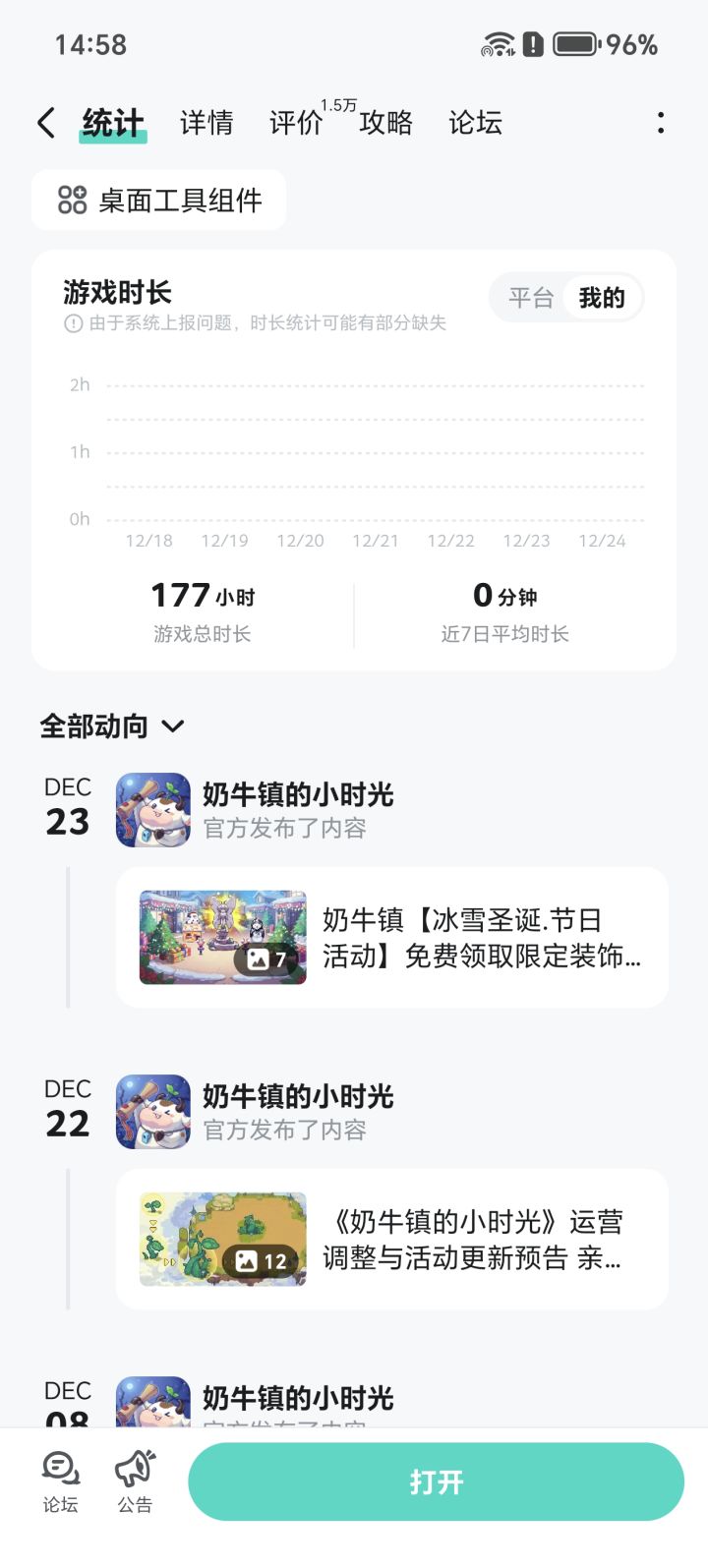
Task: Switch to the 详情 tab
Action: (205, 122)
